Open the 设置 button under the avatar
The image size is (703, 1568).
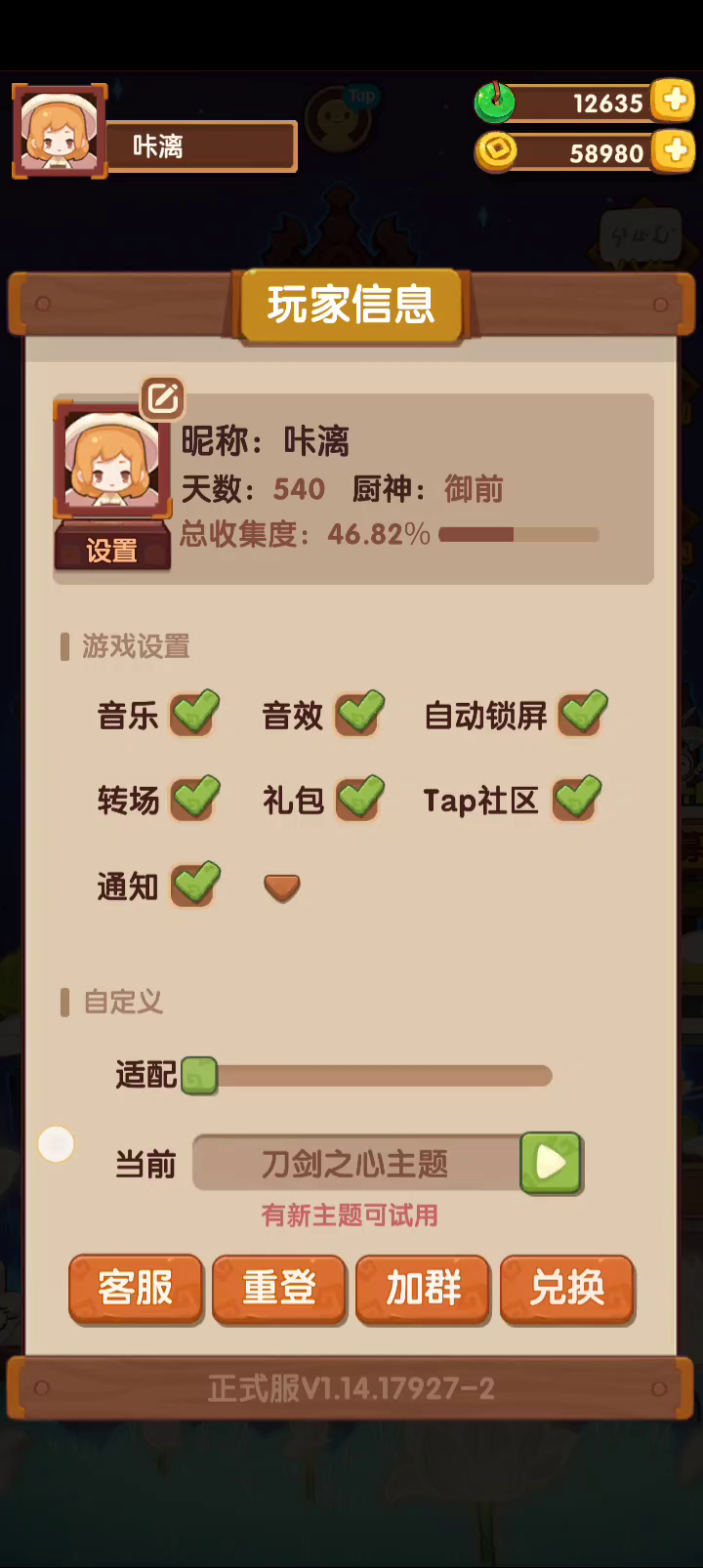point(112,549)
